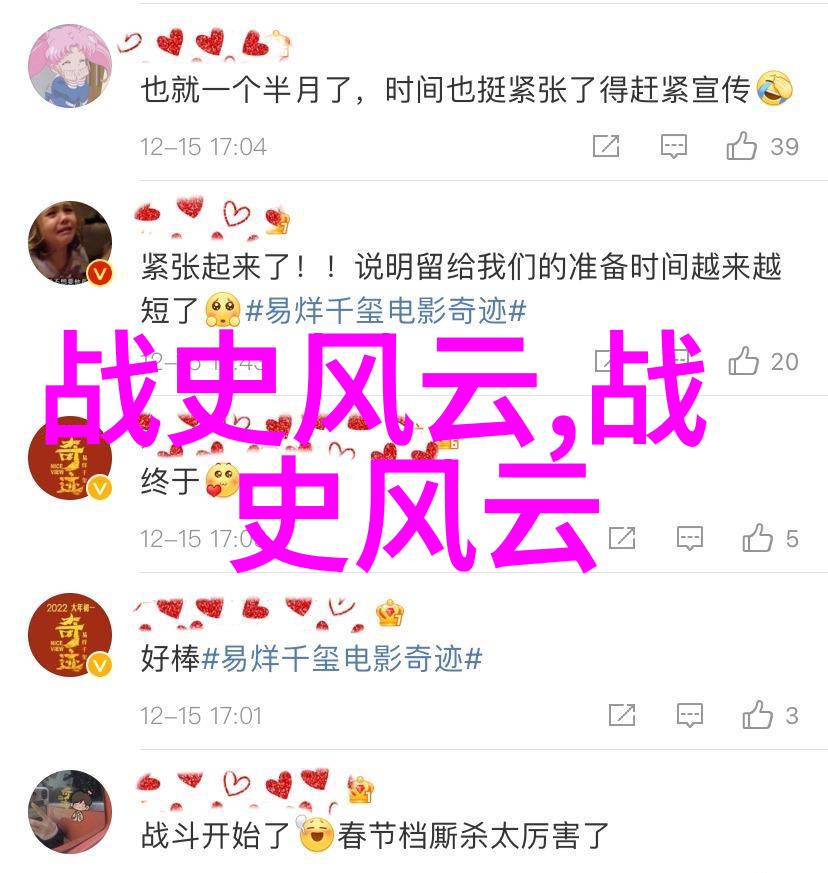Open the avatar of the 战斗开始了 commenter
The height and width of the screenshot is (873, 828).
coord(69,811)
